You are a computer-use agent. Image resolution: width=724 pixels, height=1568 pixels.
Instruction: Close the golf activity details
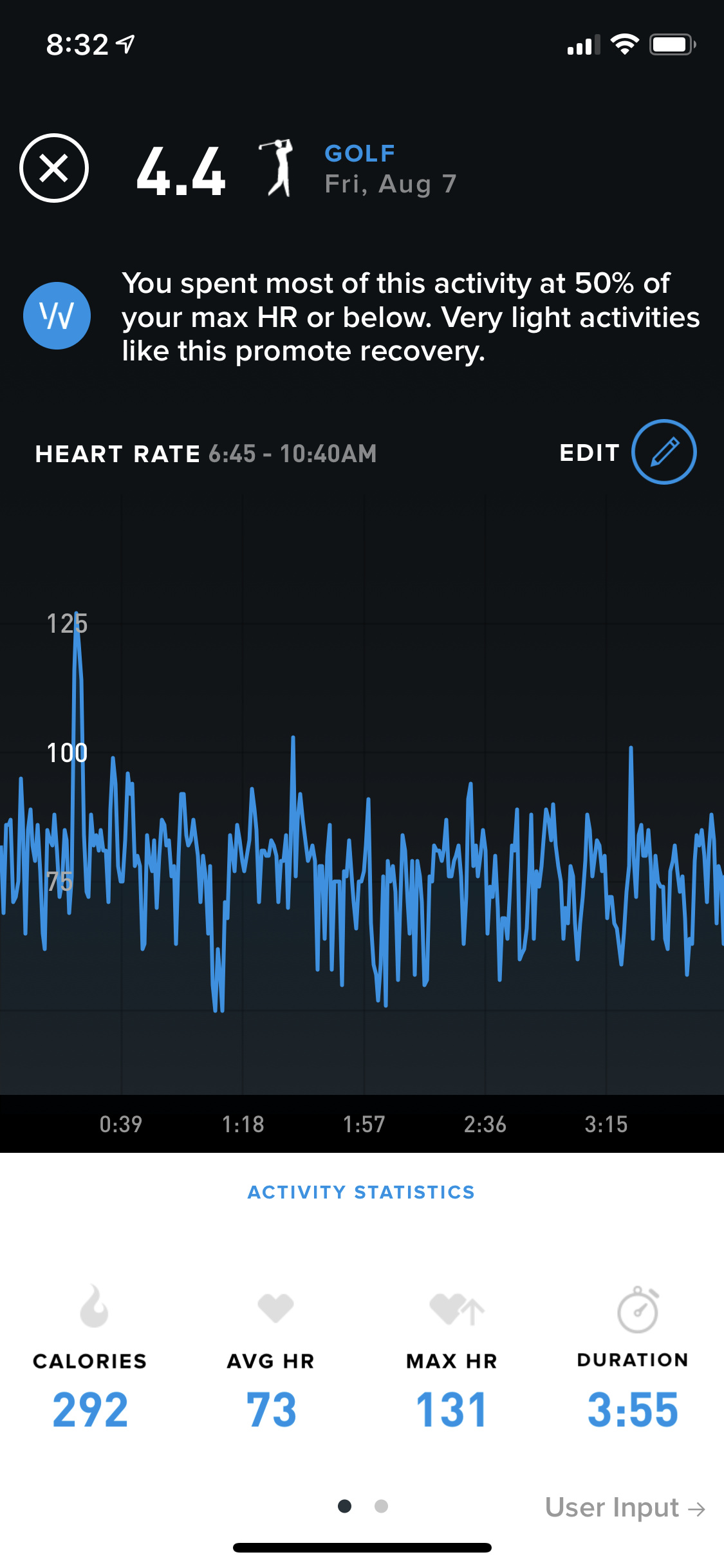(x=54, y=169)
